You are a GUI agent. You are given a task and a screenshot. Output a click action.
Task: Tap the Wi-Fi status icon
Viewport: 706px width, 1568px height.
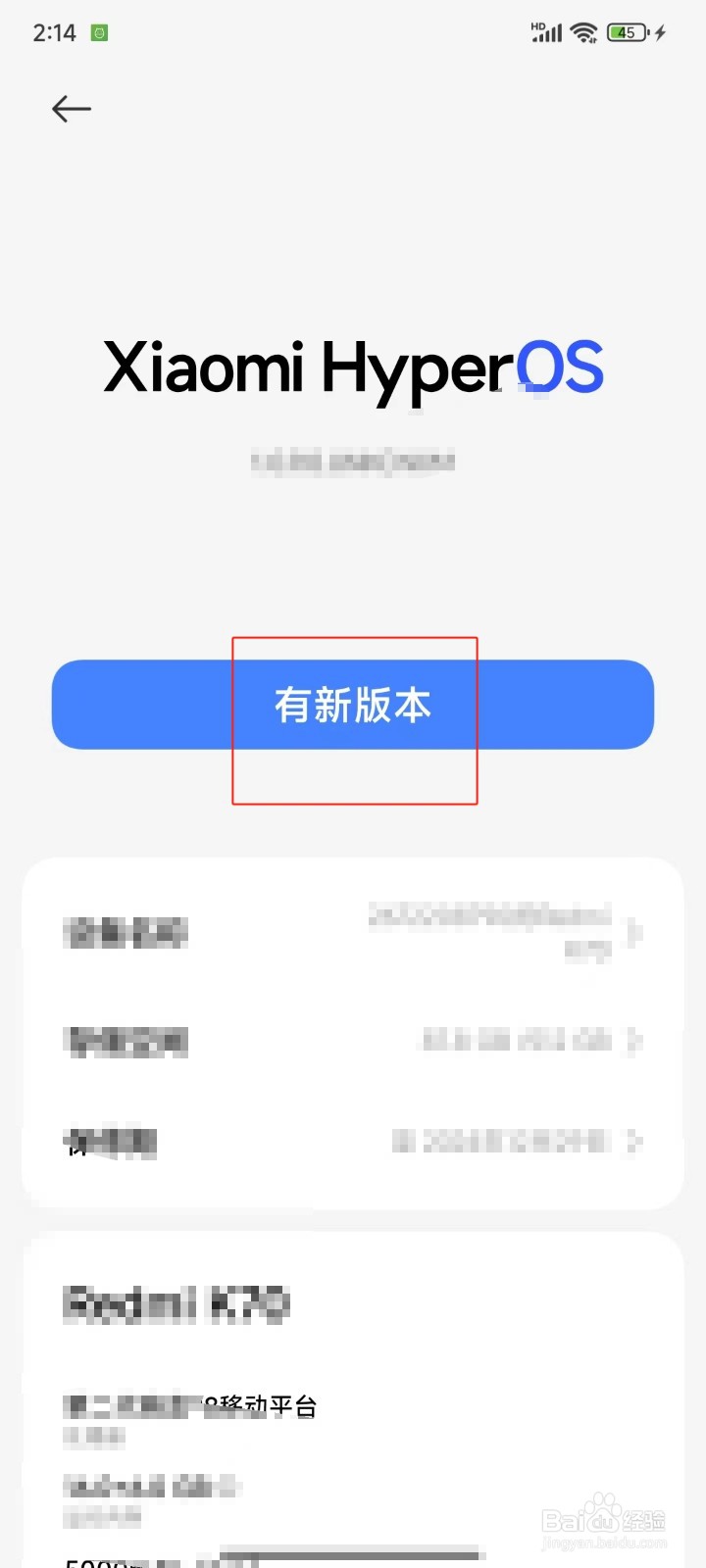tap(582, 32)
